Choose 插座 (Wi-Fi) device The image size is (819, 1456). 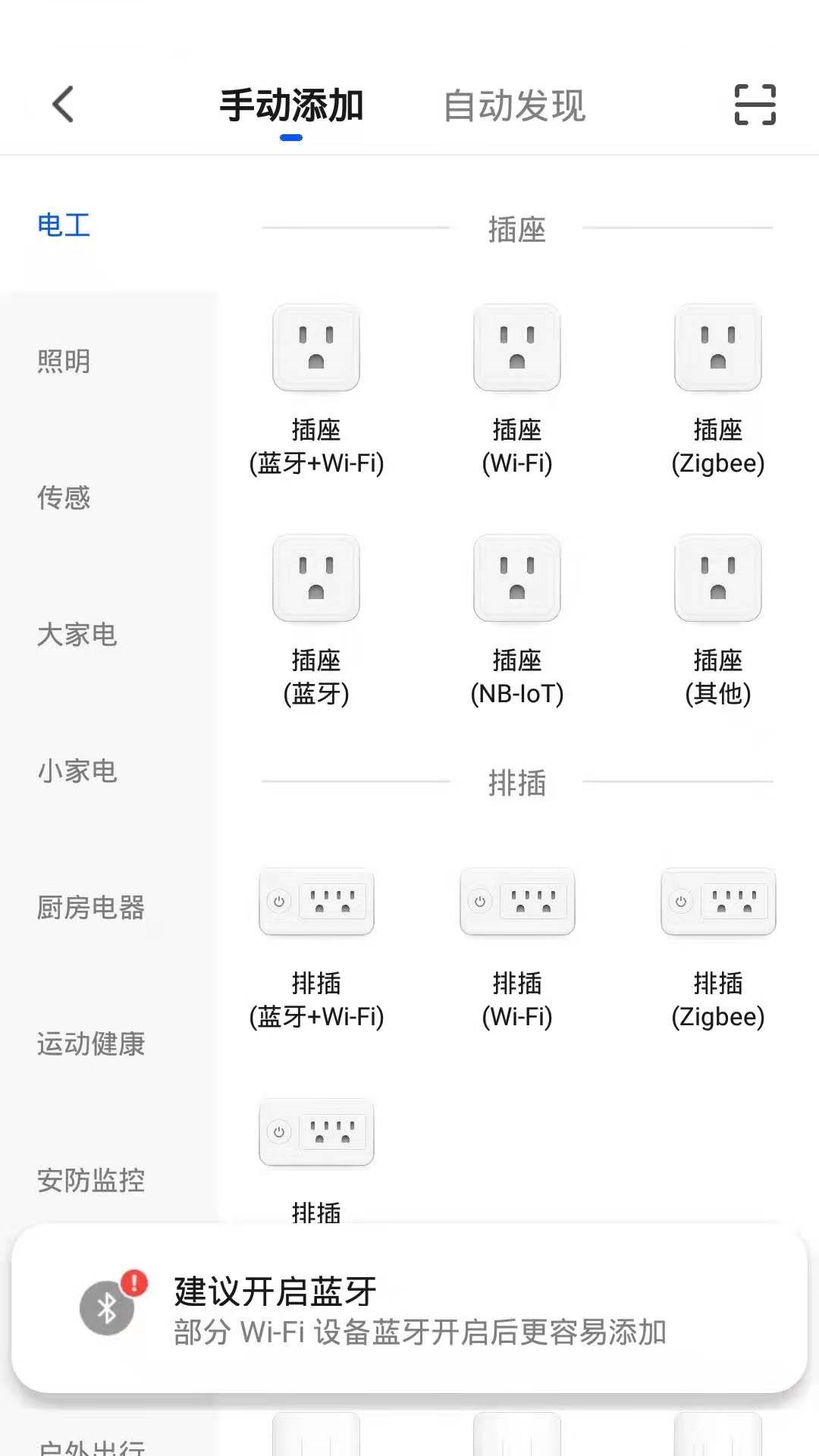(x=517, y=390)
